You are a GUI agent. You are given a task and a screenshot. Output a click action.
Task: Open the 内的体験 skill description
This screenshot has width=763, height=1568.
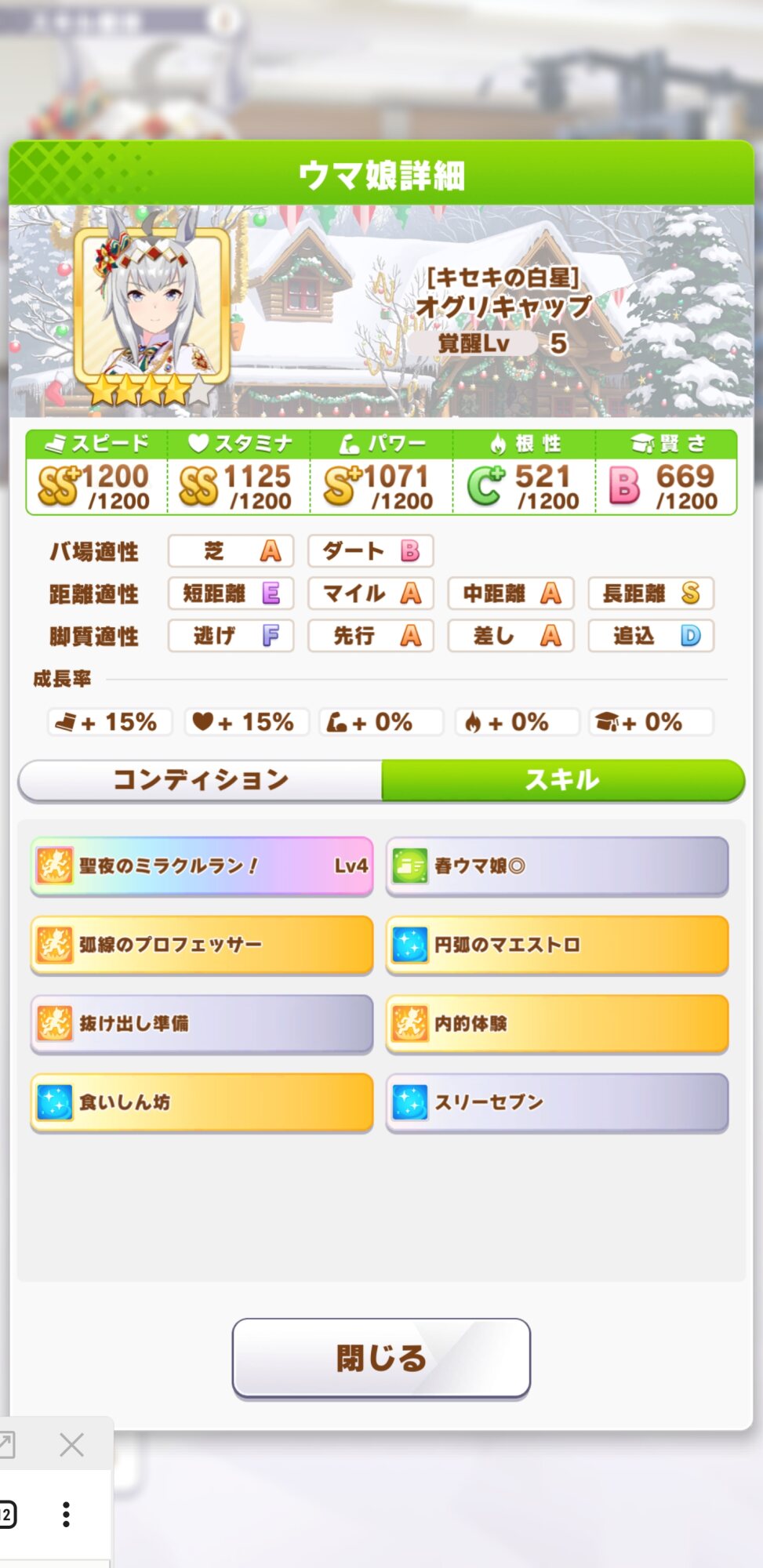pos(557,1023)
